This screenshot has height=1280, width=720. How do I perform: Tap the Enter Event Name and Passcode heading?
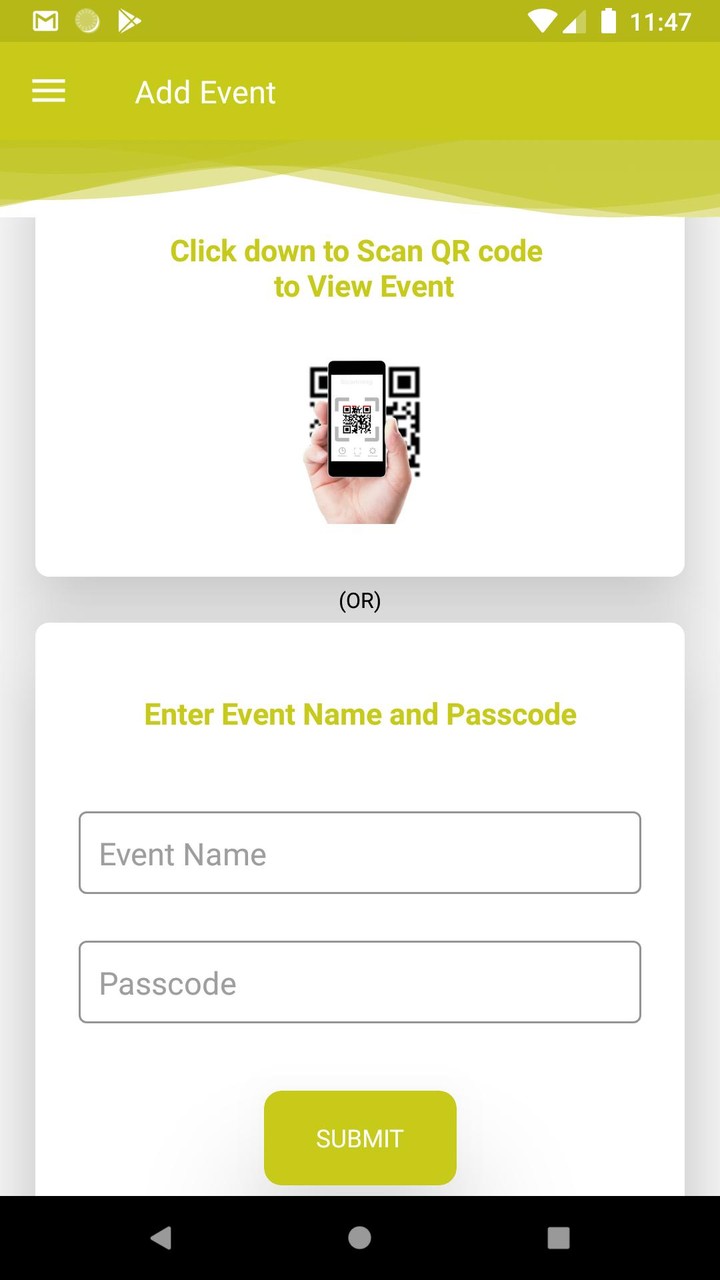[360, 714]
